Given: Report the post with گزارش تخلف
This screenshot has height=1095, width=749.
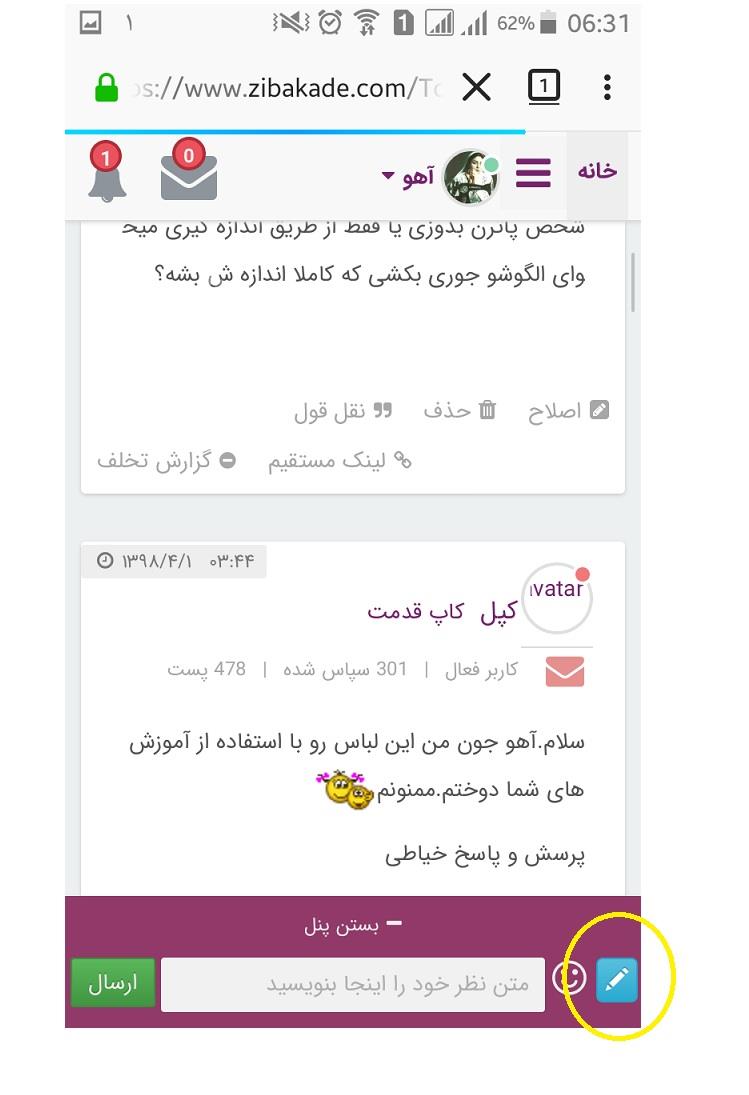Looking at the screenshot, I should tap(166, 461).
